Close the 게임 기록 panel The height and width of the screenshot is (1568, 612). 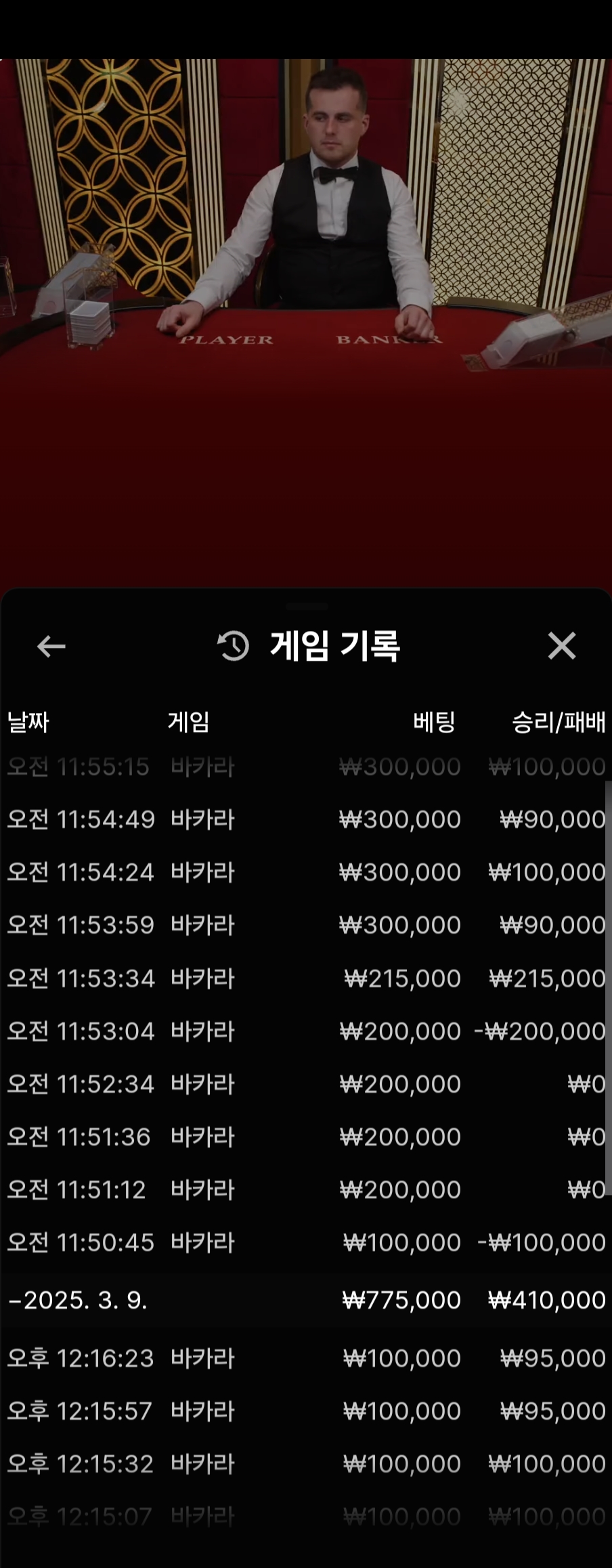(561, 646)
